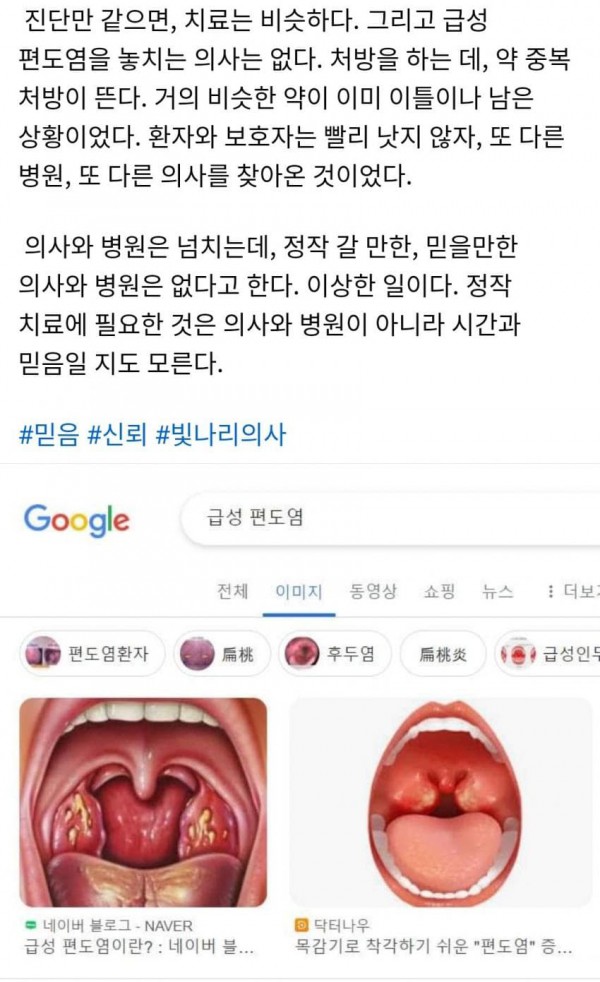The width and height of the screenshot is (600, 982).
Task: Open the attached Google search image
Action: click(300, 721)
